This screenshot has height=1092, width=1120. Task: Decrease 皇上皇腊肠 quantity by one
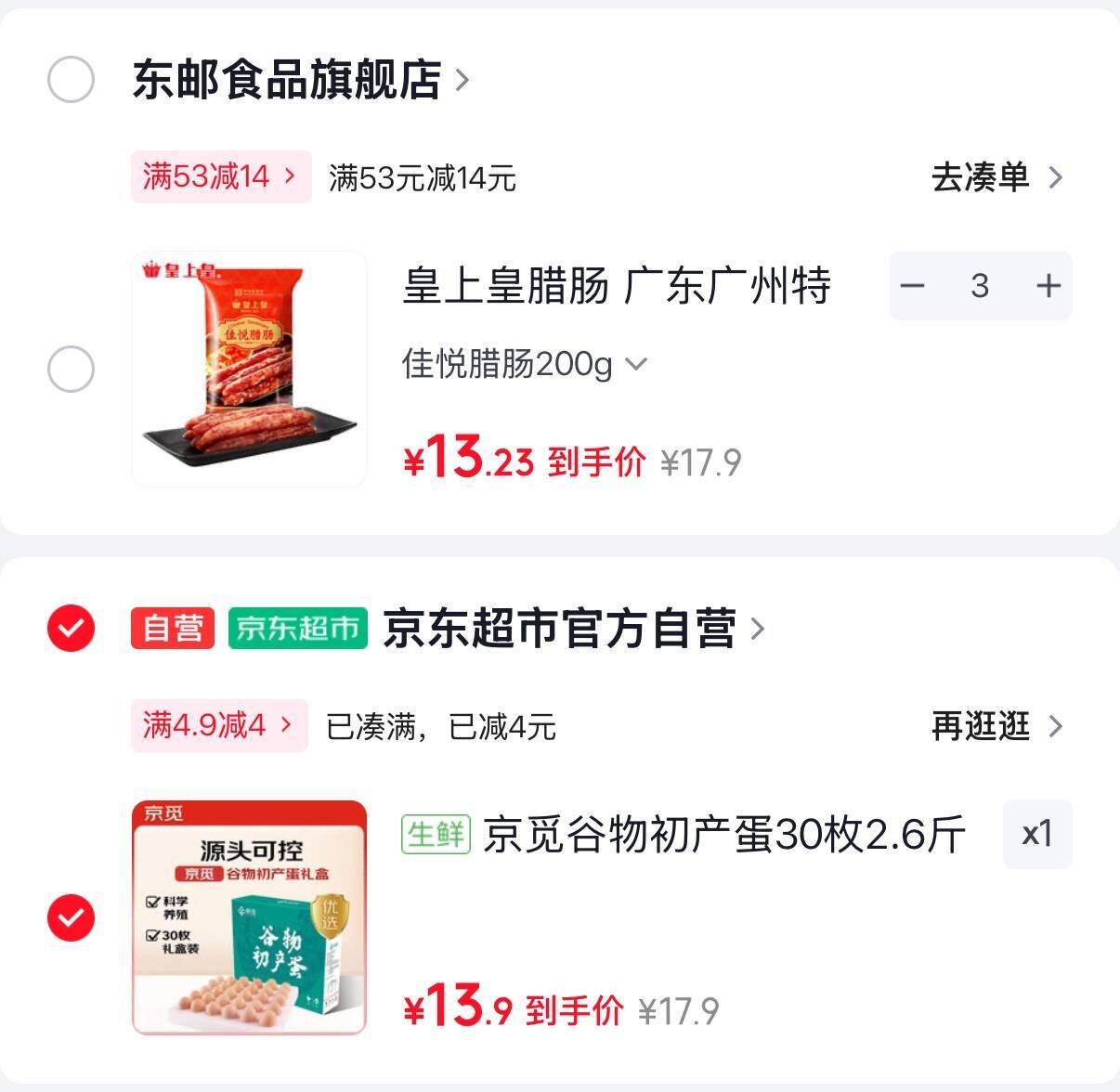coord(913,286)
